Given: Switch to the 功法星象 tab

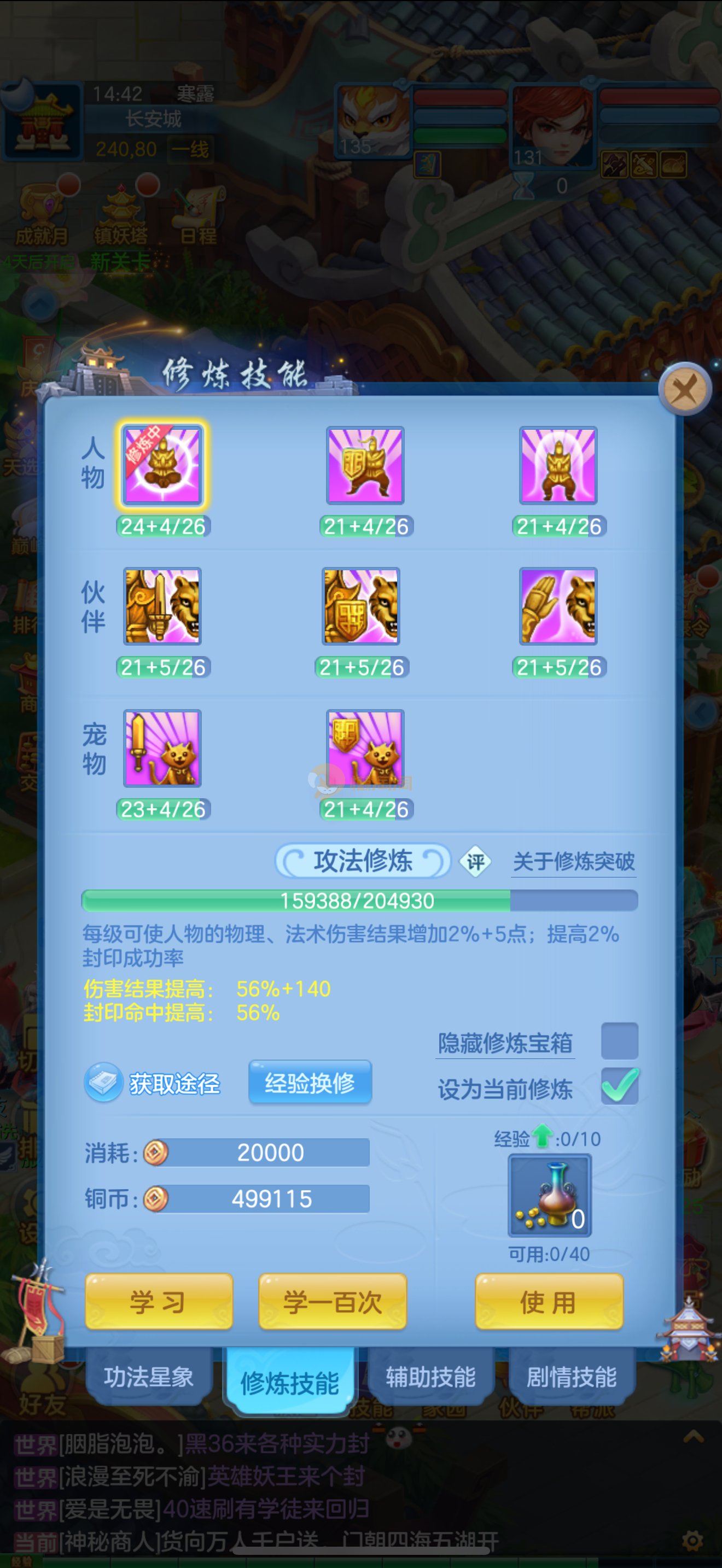Looking at the screenshot, I should [x=149, y=1377].
